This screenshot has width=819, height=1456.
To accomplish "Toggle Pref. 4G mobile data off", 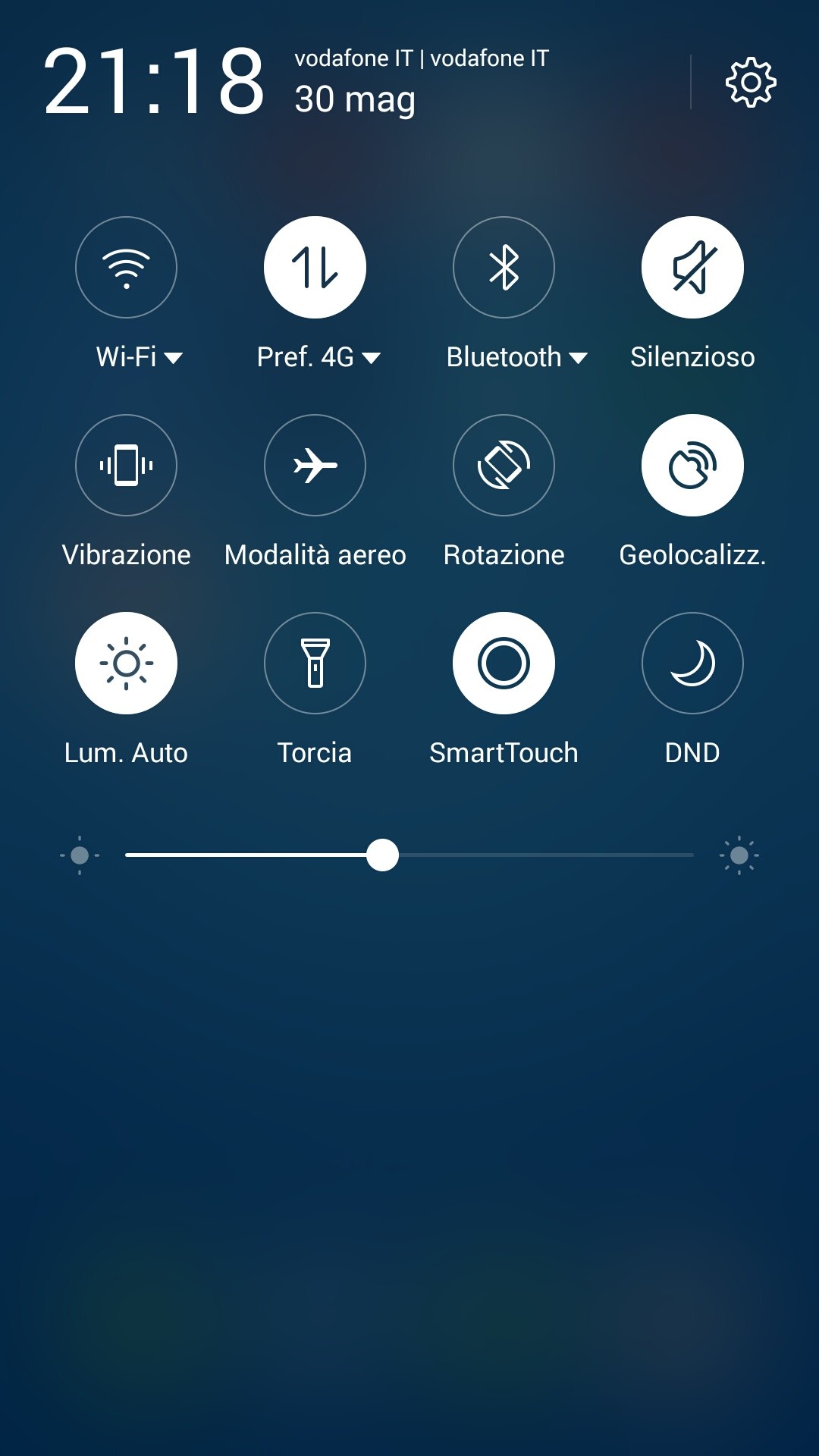I will pyautogui.click(x=315, y=267).
